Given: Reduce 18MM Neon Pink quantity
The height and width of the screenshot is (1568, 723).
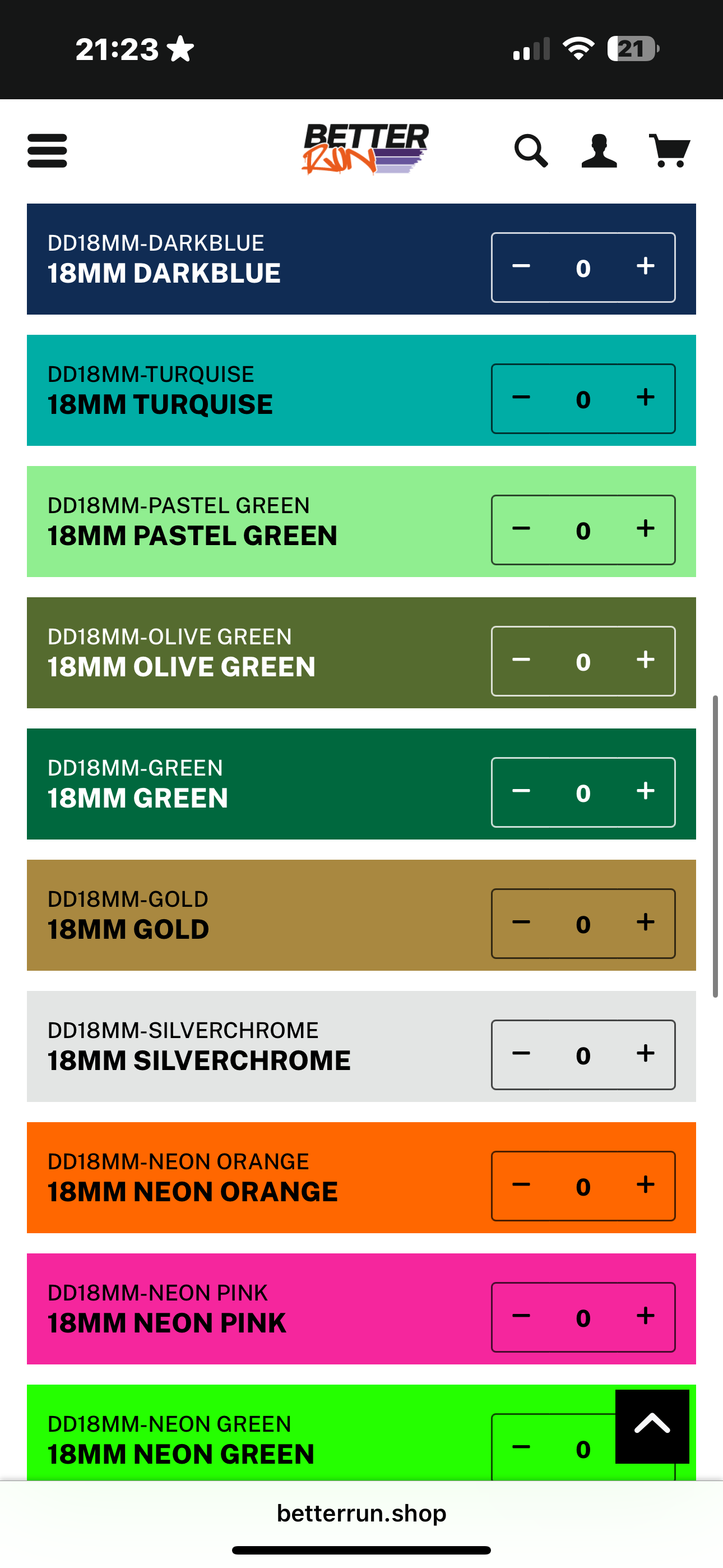Looking at the screenshot, I should pyautogui.click(x=521, y=1317).
